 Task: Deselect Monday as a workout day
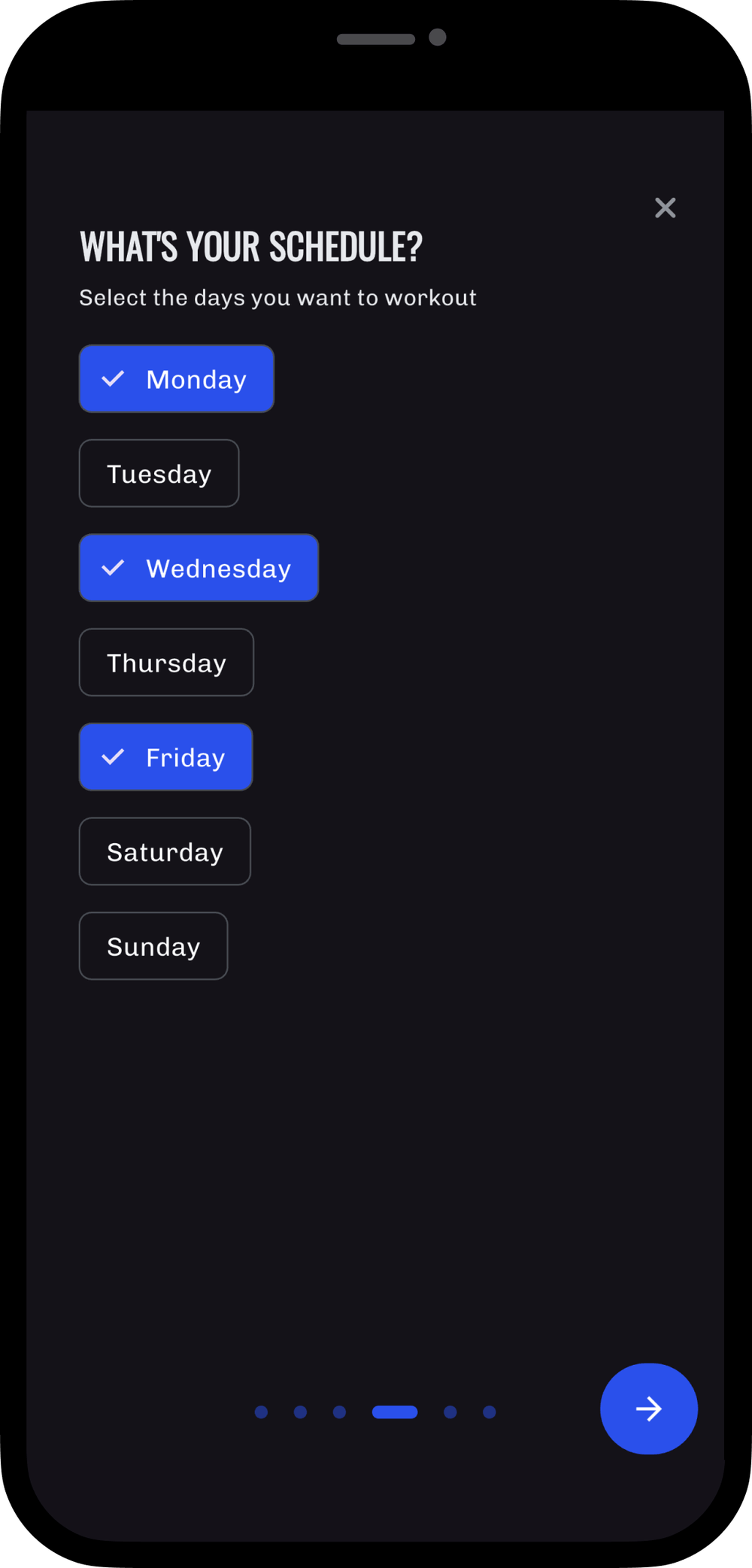point(176,379)
